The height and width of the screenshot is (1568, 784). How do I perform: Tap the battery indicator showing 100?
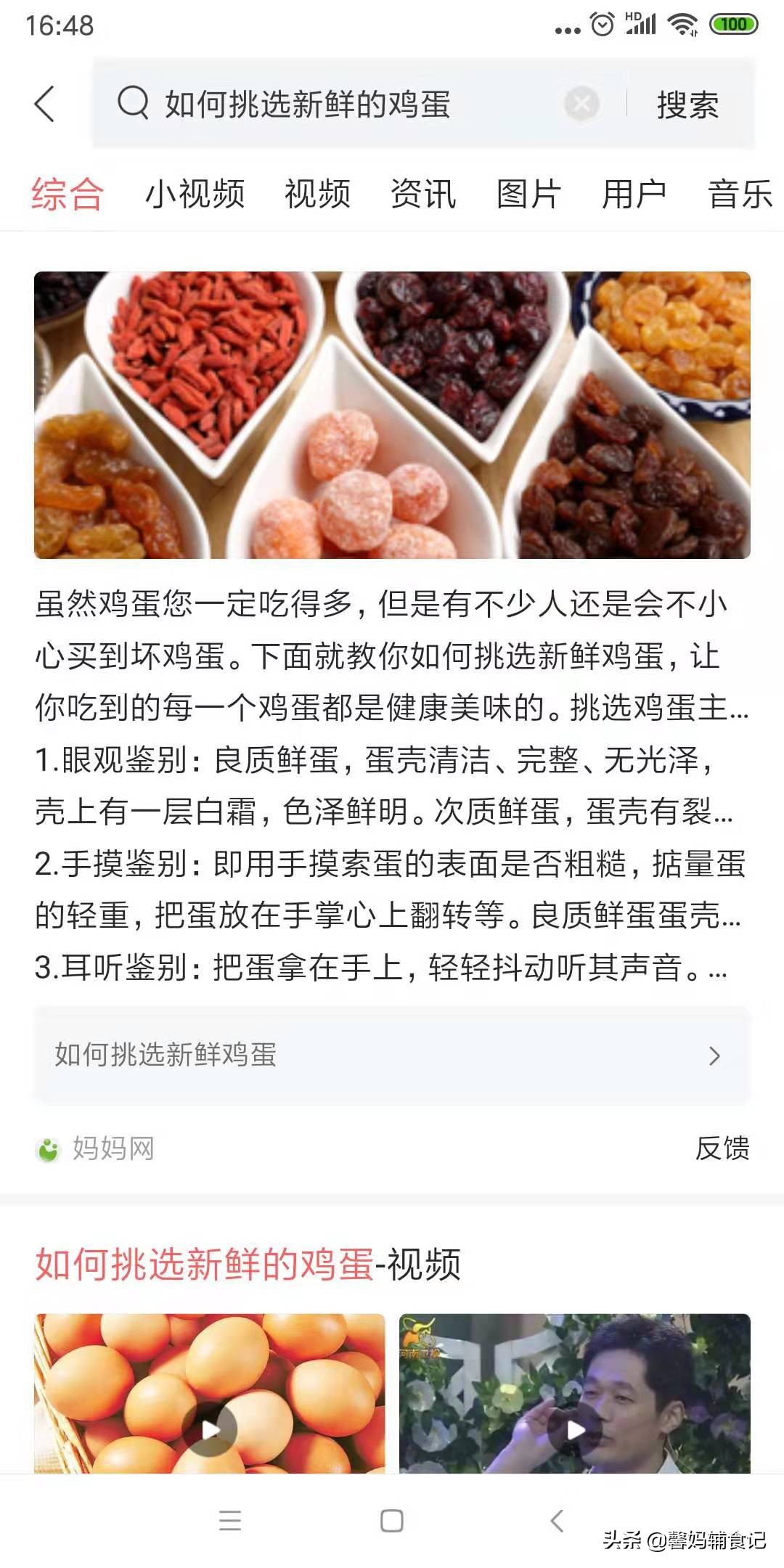coord(733,24)
